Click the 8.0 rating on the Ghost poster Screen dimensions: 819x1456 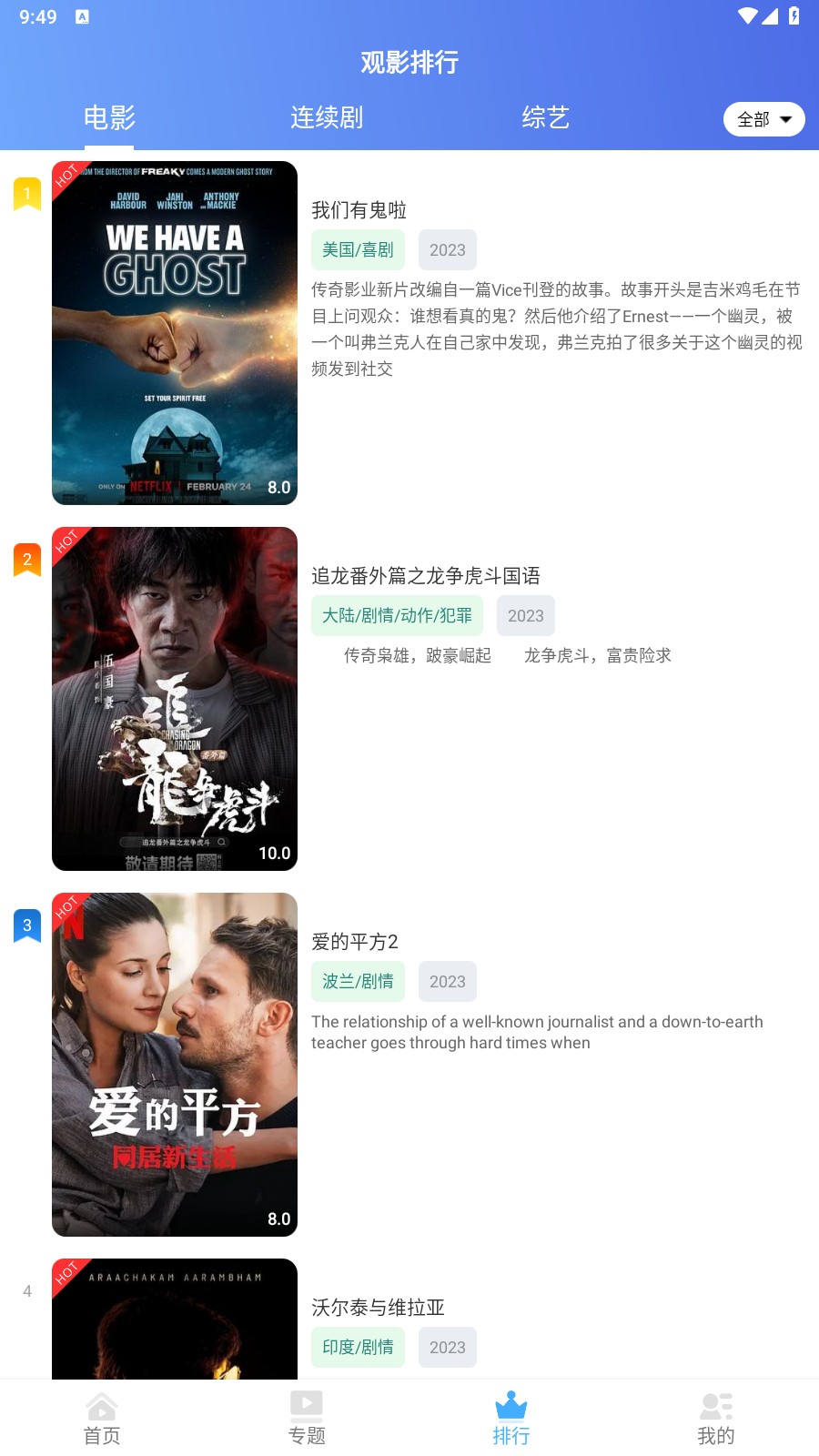[x=277, y=488]
